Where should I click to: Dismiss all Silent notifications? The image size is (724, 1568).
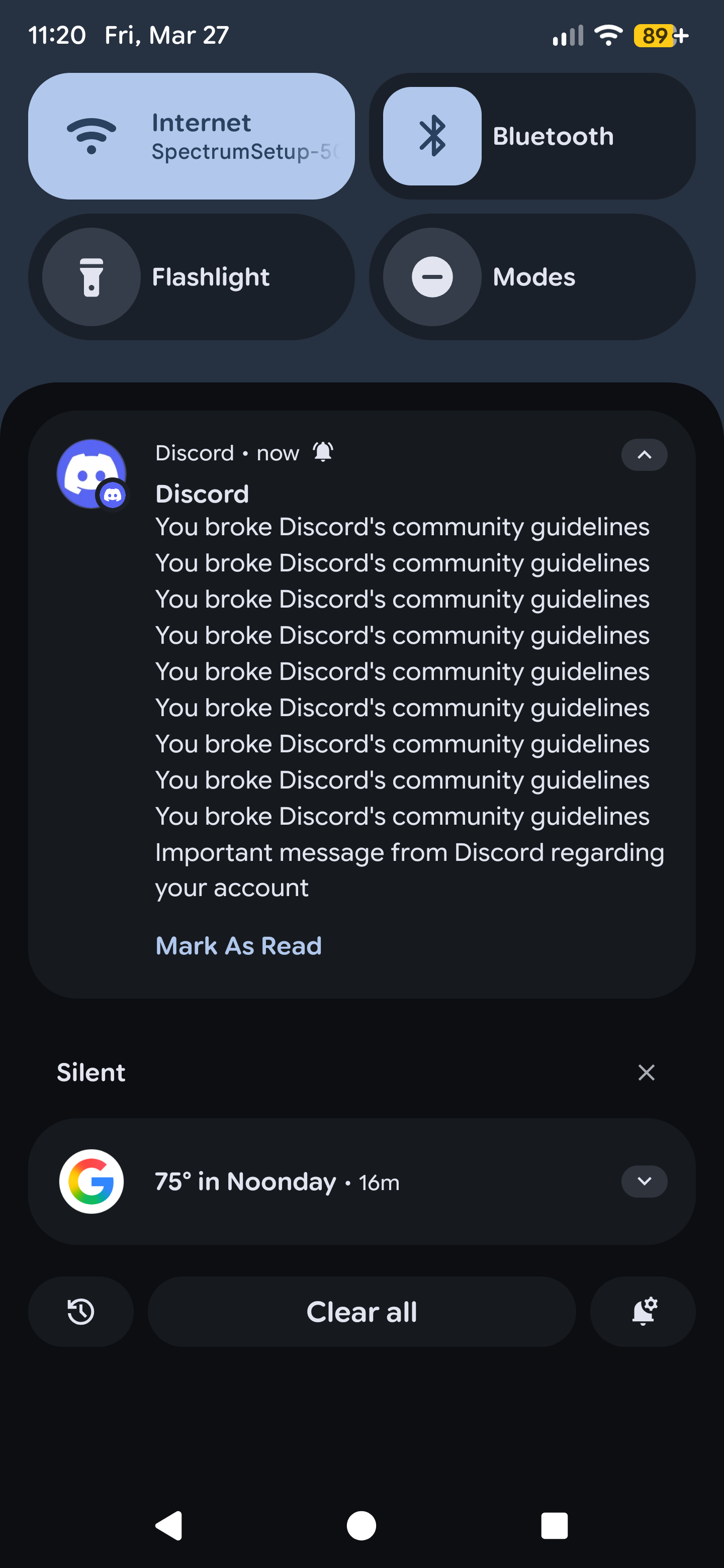[x=646, y=1072]
